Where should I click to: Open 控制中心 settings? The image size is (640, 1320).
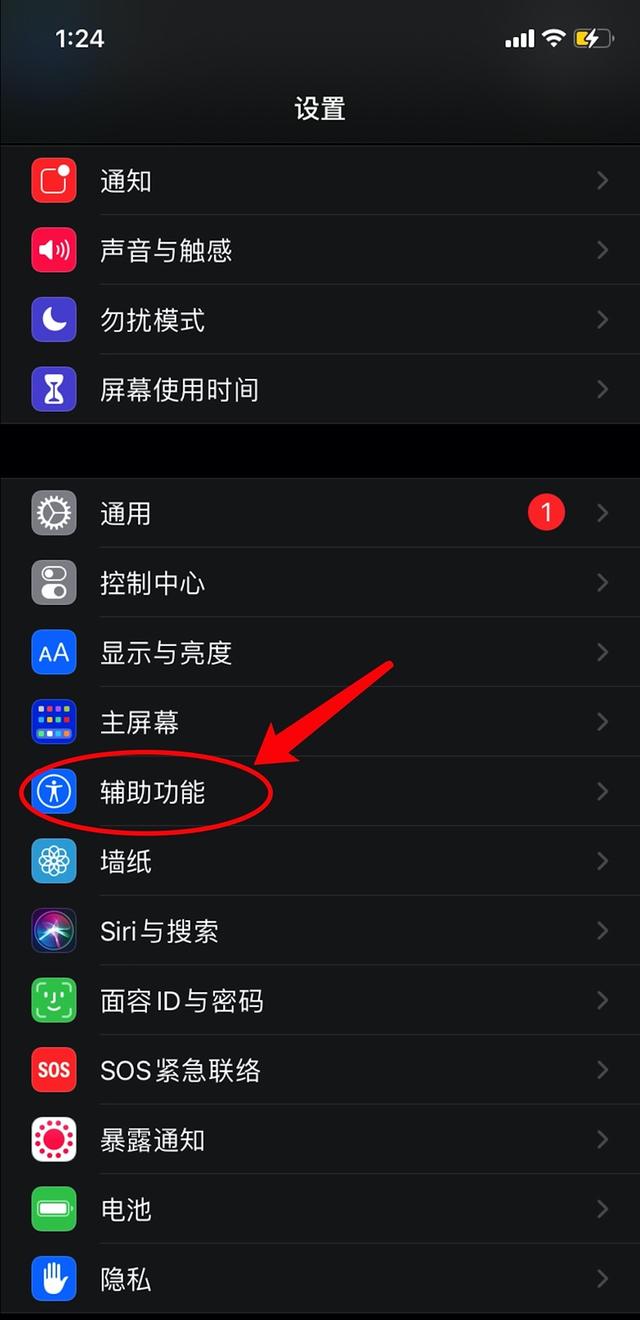tap(320, 583)
